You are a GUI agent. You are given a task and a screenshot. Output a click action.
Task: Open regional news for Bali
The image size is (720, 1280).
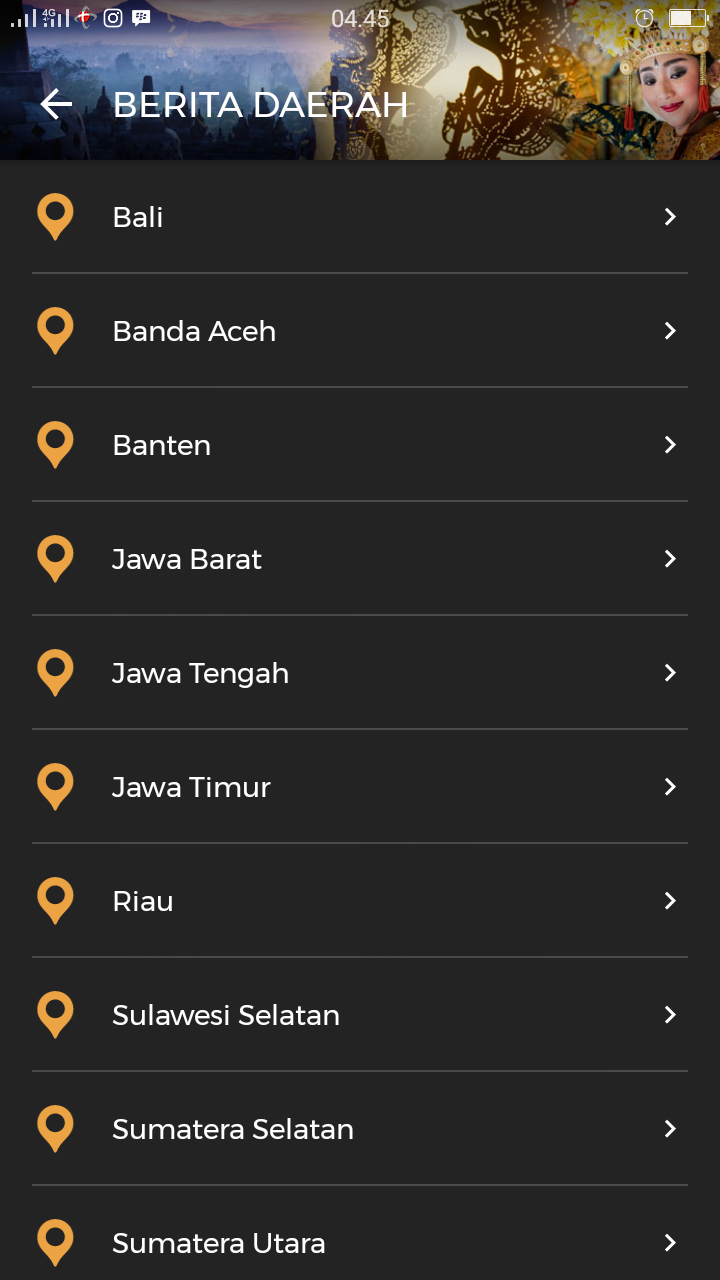point(360,217)
